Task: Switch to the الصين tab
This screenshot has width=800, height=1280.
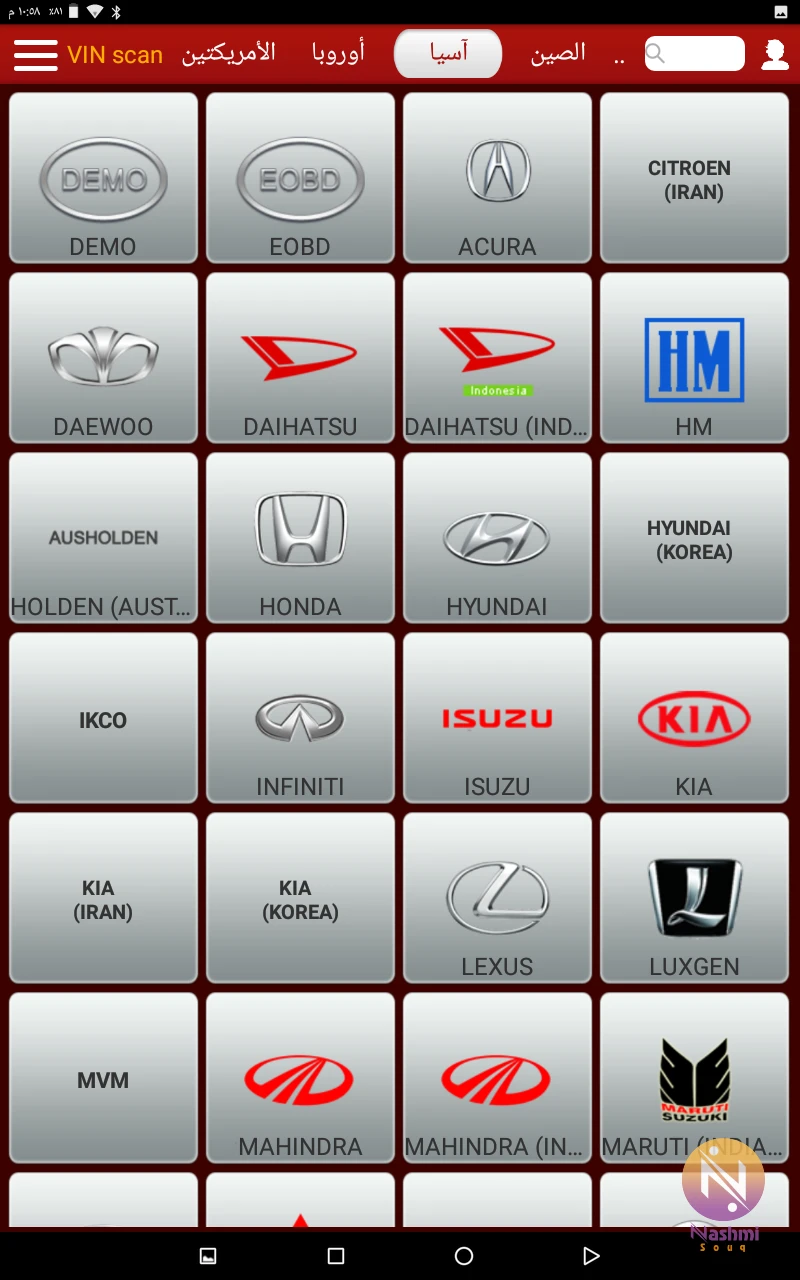Action: coord(558,53)
